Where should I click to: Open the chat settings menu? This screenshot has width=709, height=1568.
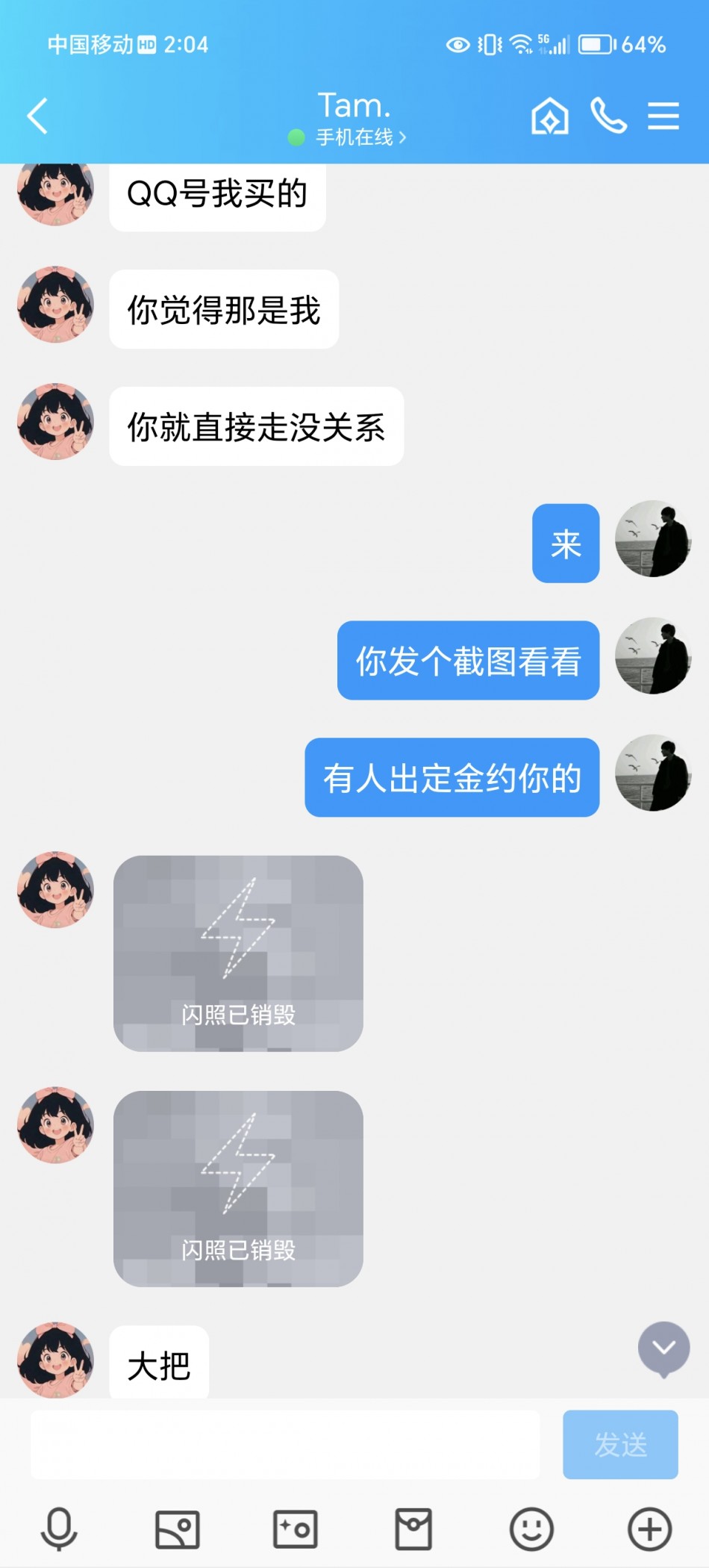663,116
